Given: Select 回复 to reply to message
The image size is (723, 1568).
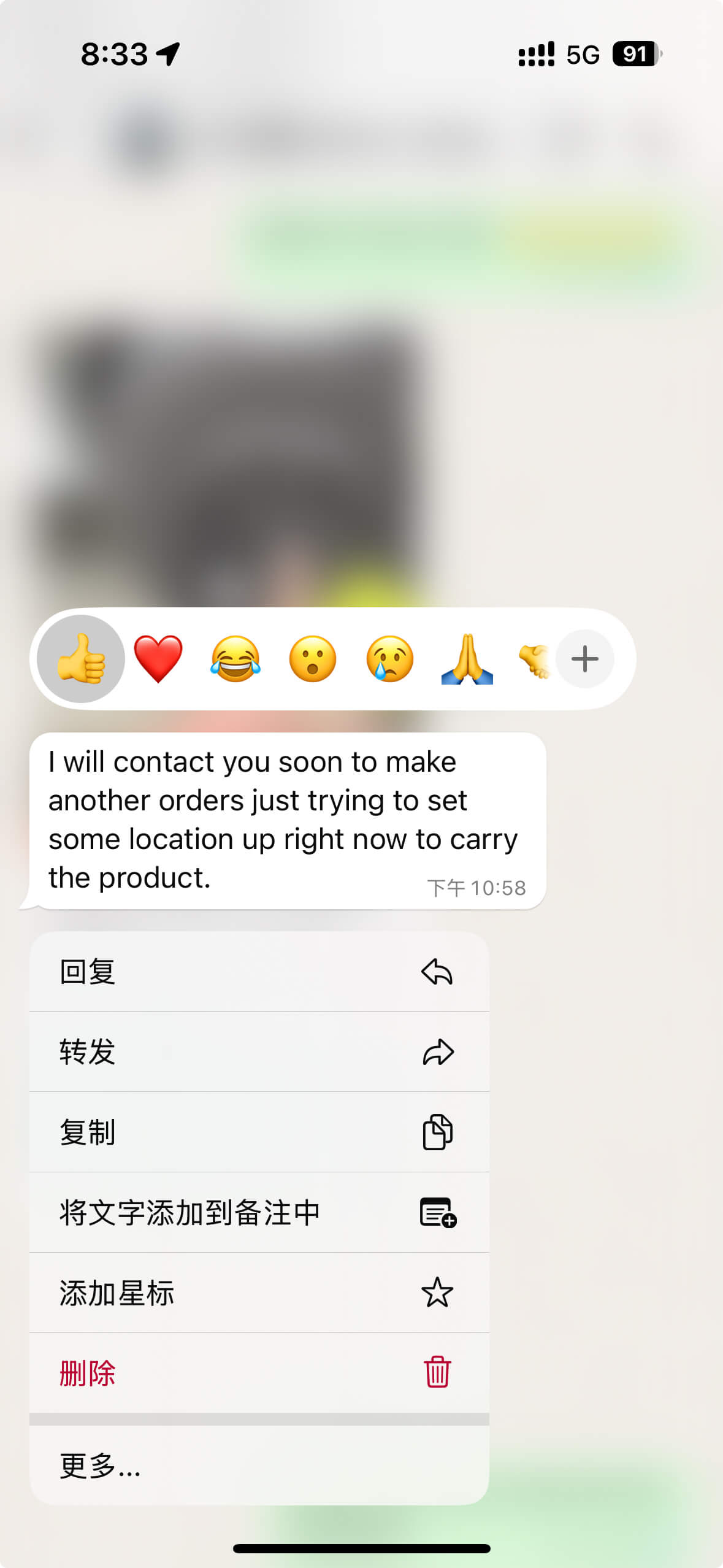Looking at the screenshot, I should pos(259,972).
